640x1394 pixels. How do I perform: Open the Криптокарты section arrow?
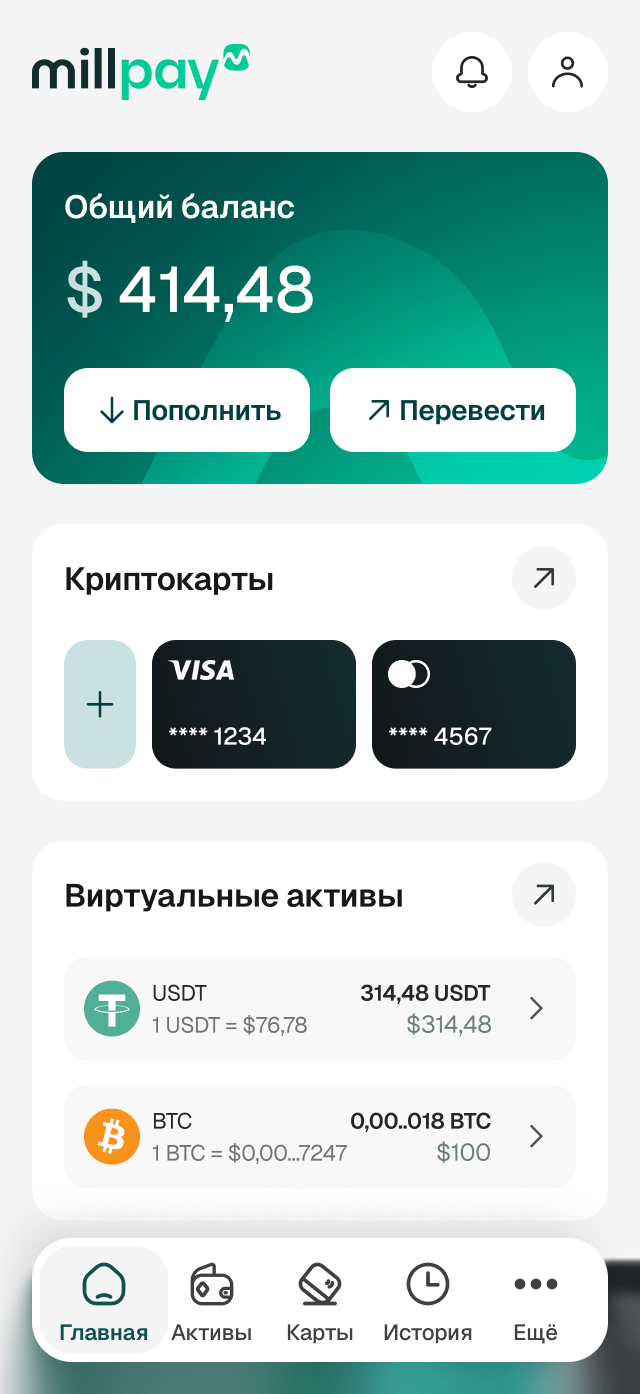click(544, 578)
